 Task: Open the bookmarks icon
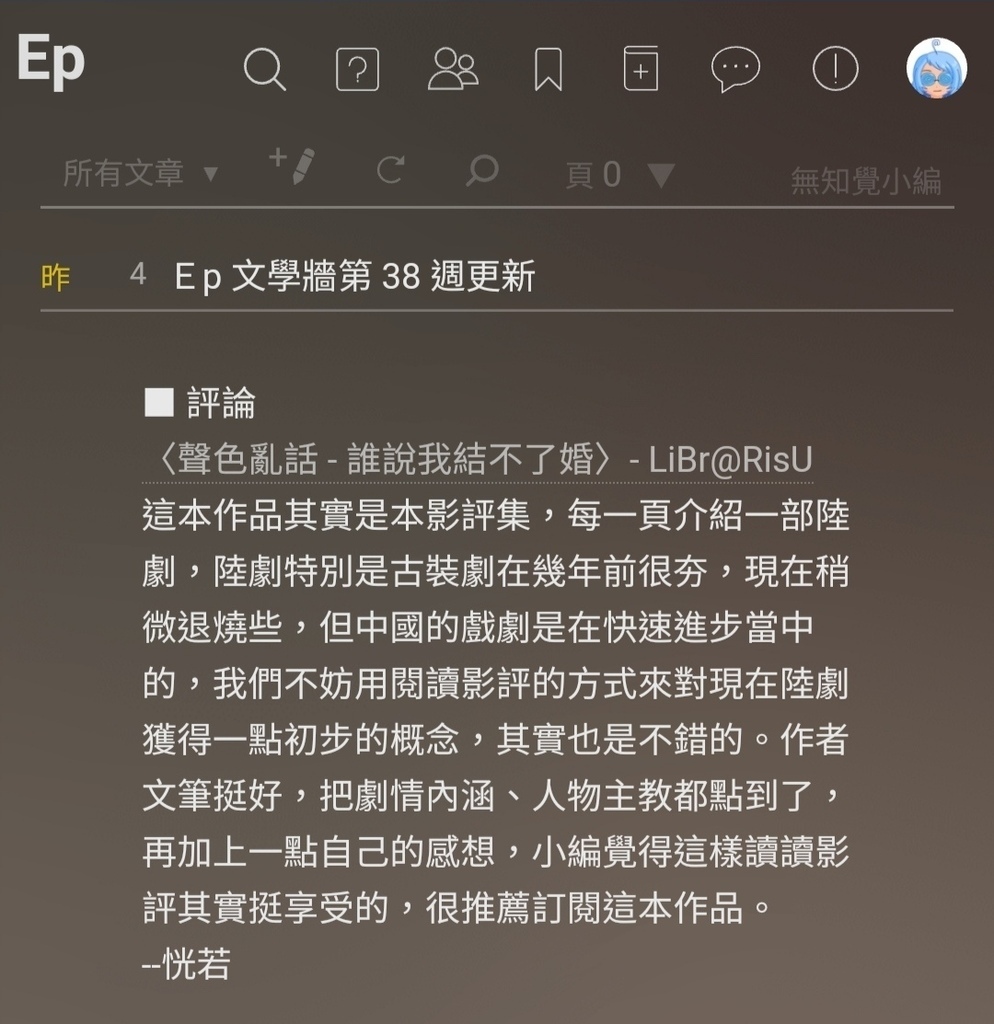pyautogui.click(x=548, y=70)
